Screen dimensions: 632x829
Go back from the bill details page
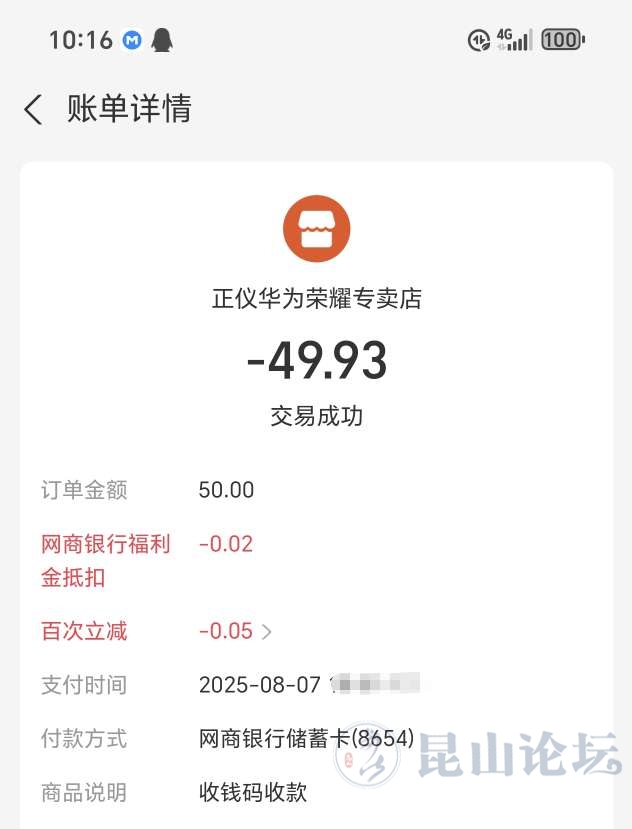[34, 109]
